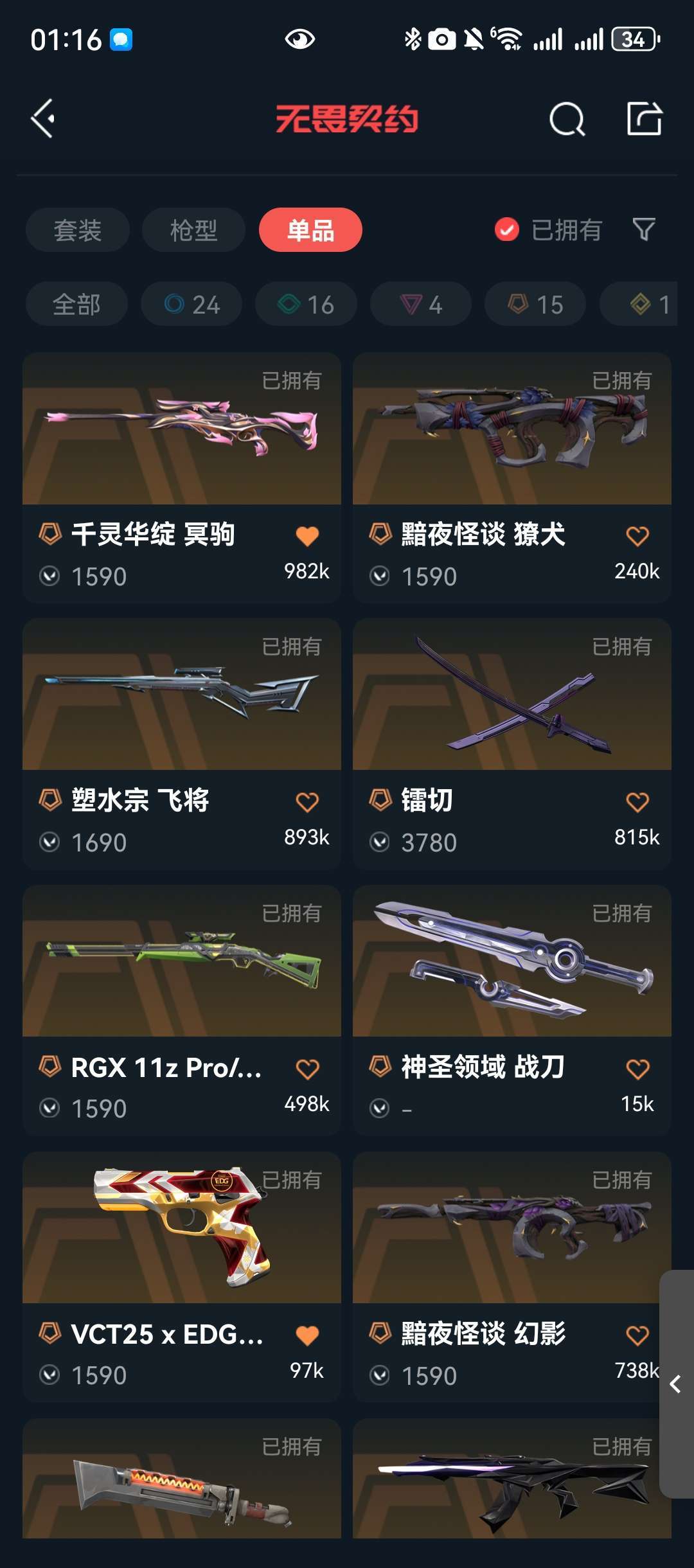Share this page via the share icon
The image size is (694, 1568).
tap(644, 119)
